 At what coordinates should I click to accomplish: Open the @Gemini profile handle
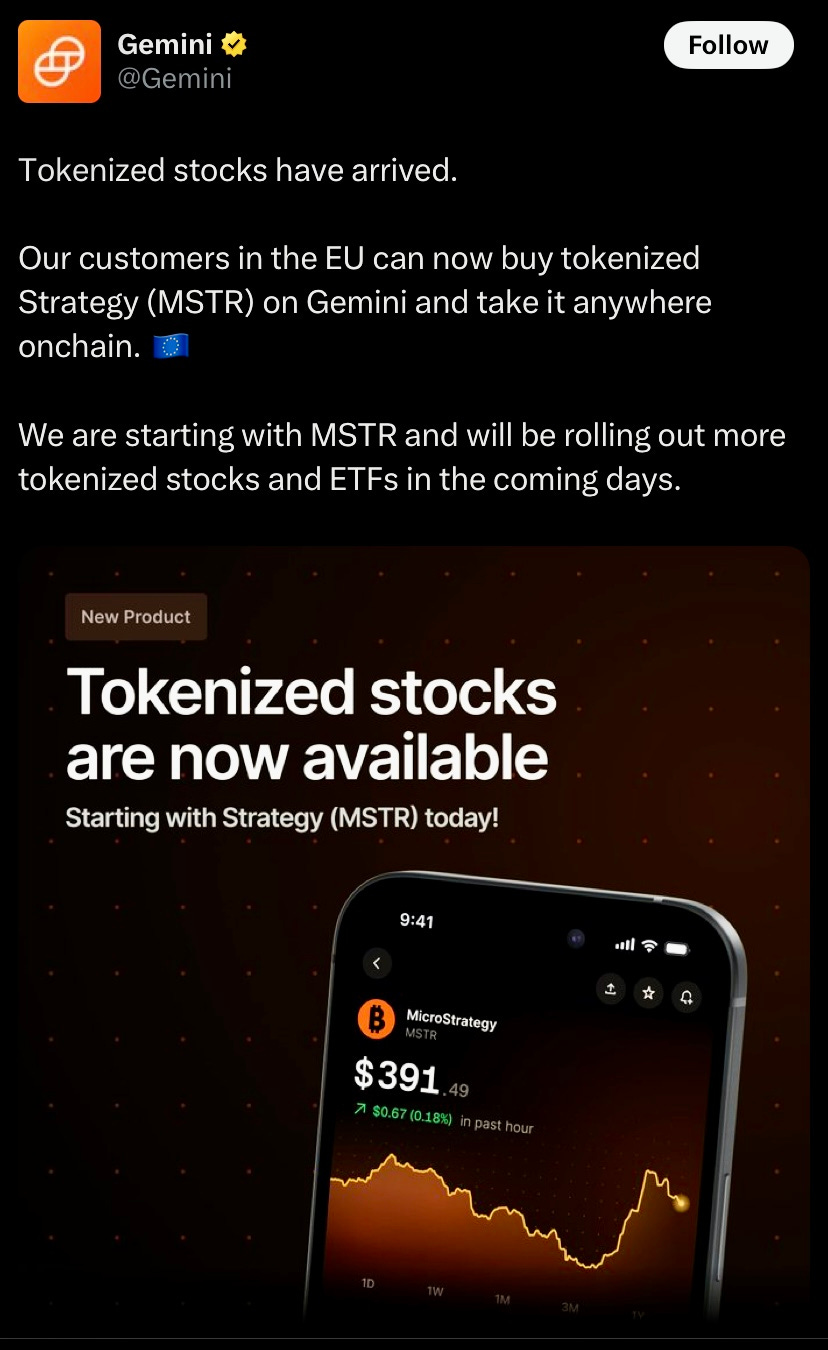pos(175,78)
